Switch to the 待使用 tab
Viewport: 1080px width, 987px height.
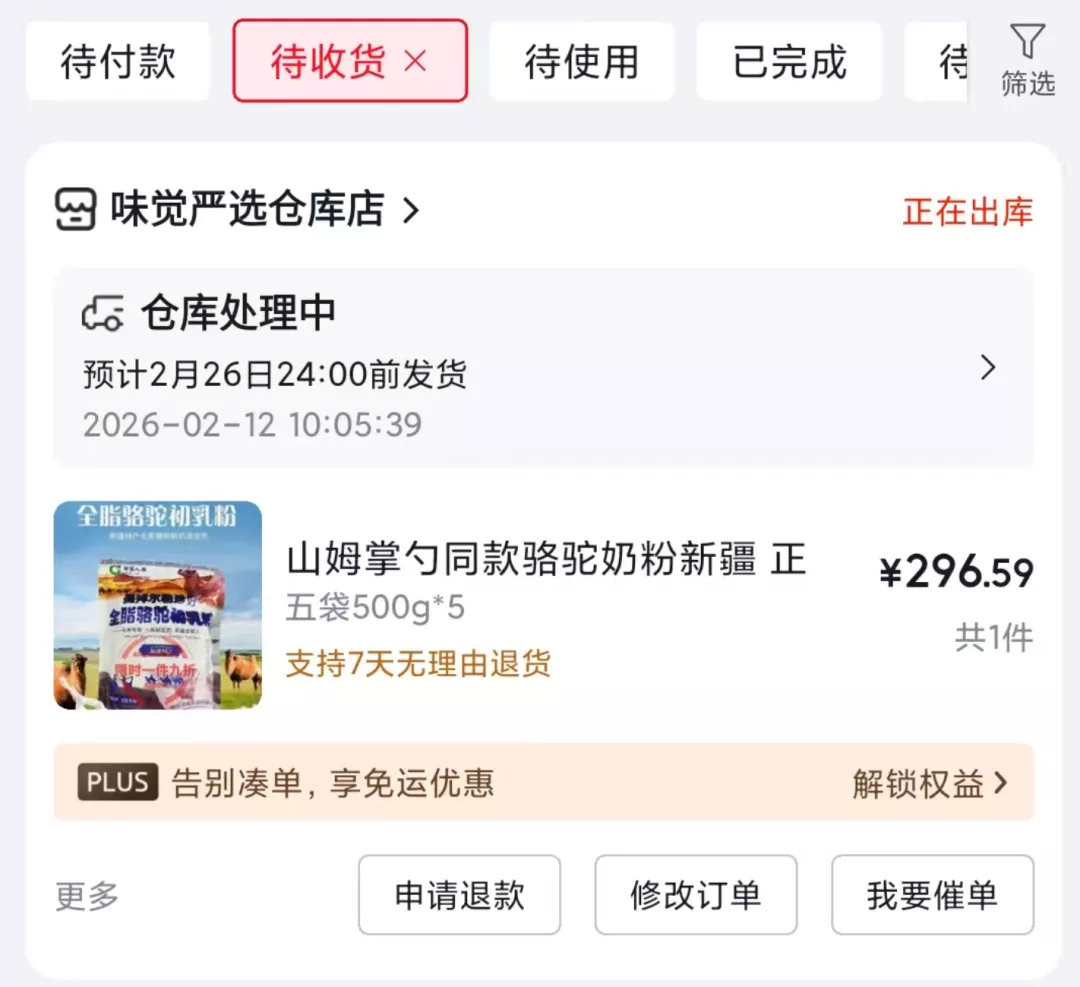pyautogui.click(x=581, y=62)
